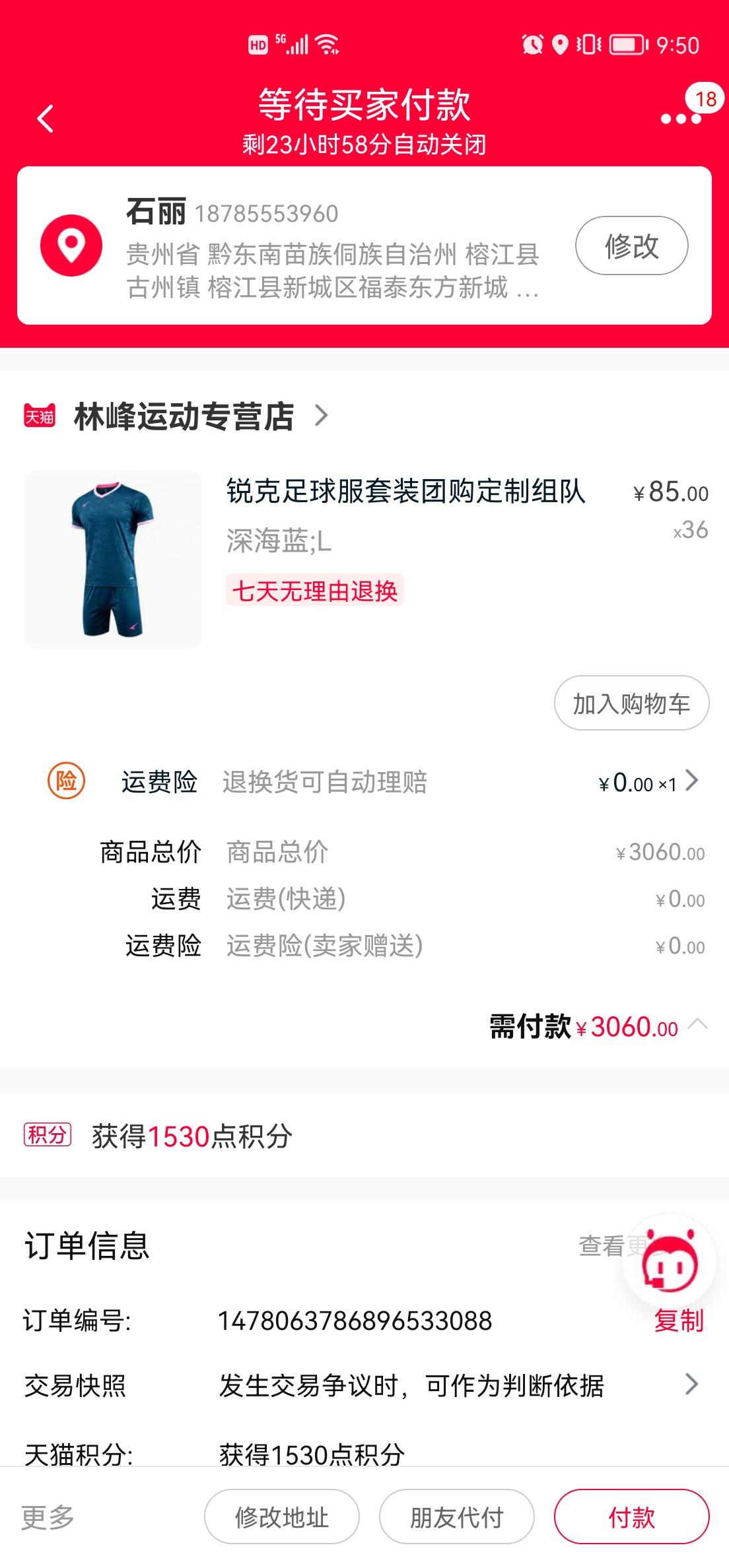Tap the 加入购物车 button

pyautogui.click(x=631, y=703)
